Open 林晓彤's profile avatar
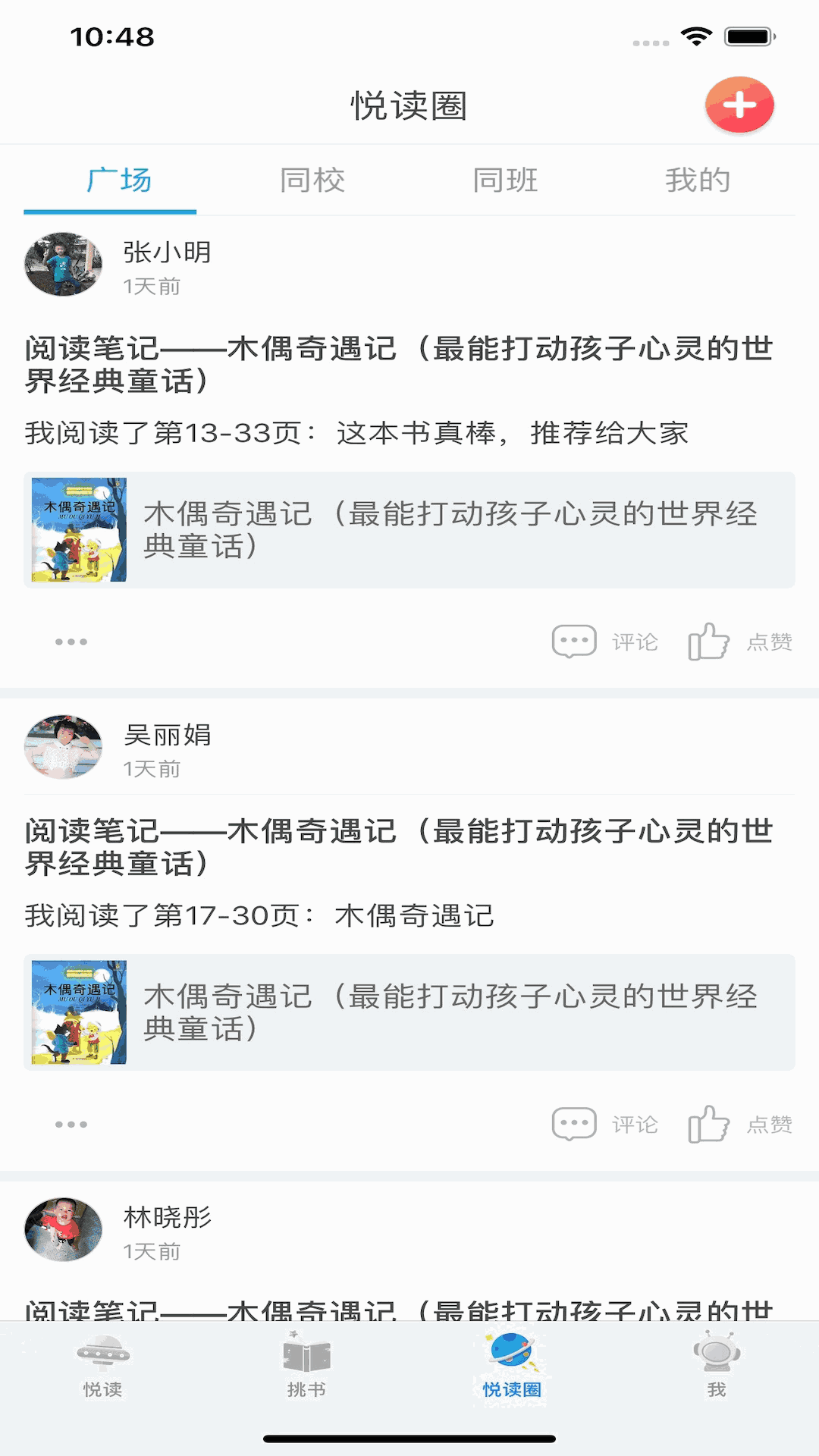 (x=64, y=1229)
